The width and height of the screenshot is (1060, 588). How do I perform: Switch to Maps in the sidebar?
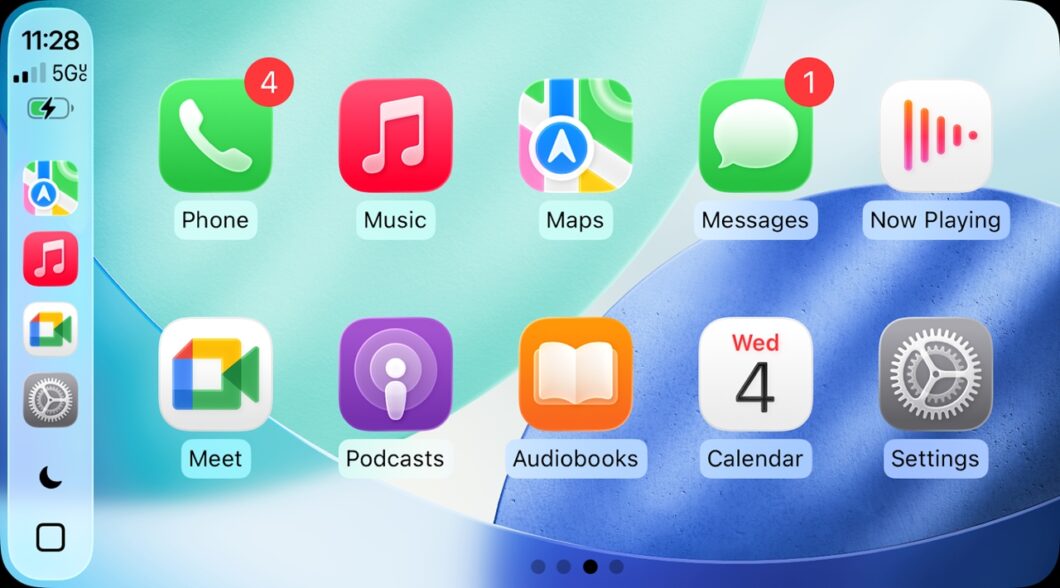[x=50, y=188]
